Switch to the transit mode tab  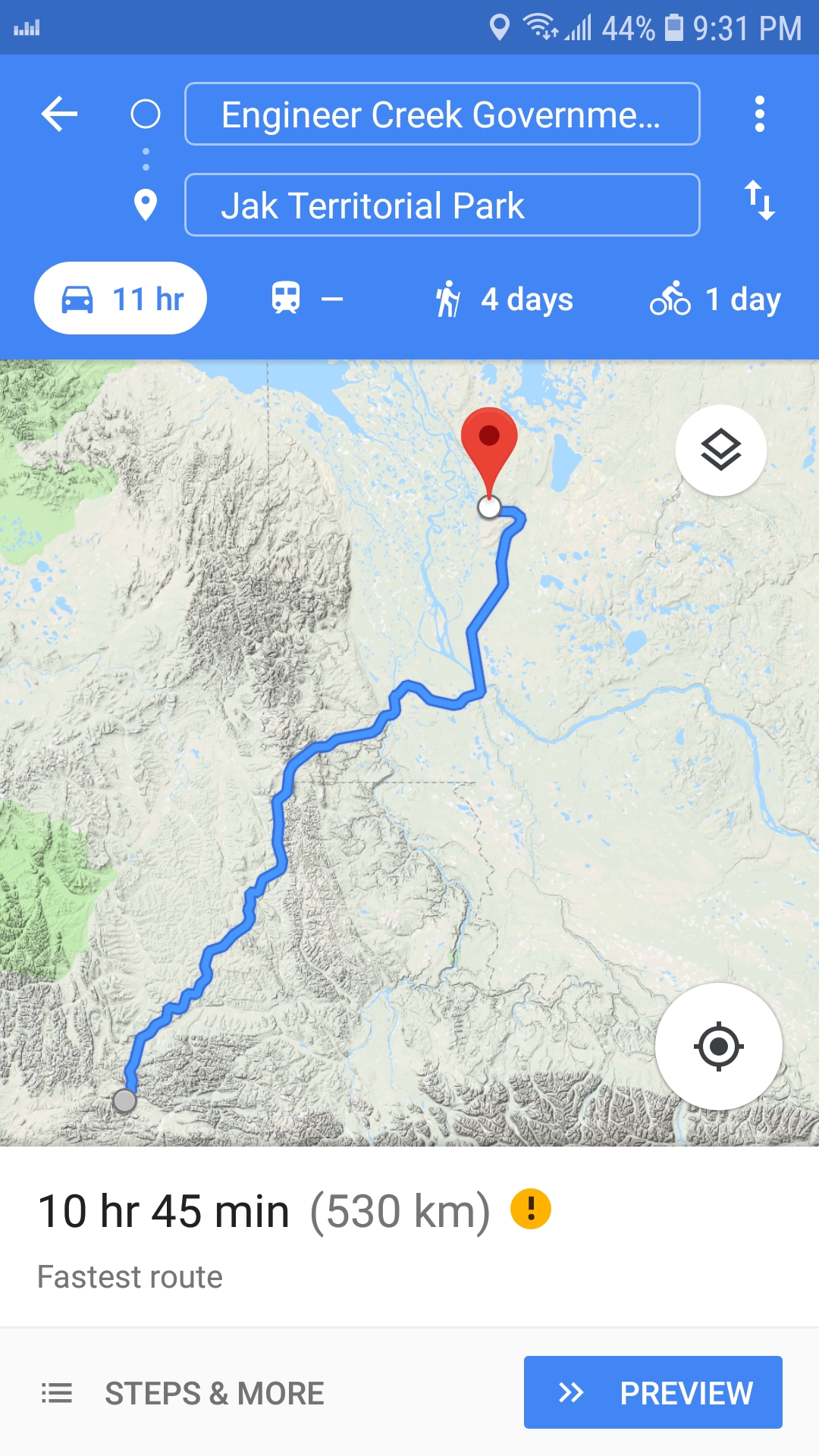pos(306,299)
